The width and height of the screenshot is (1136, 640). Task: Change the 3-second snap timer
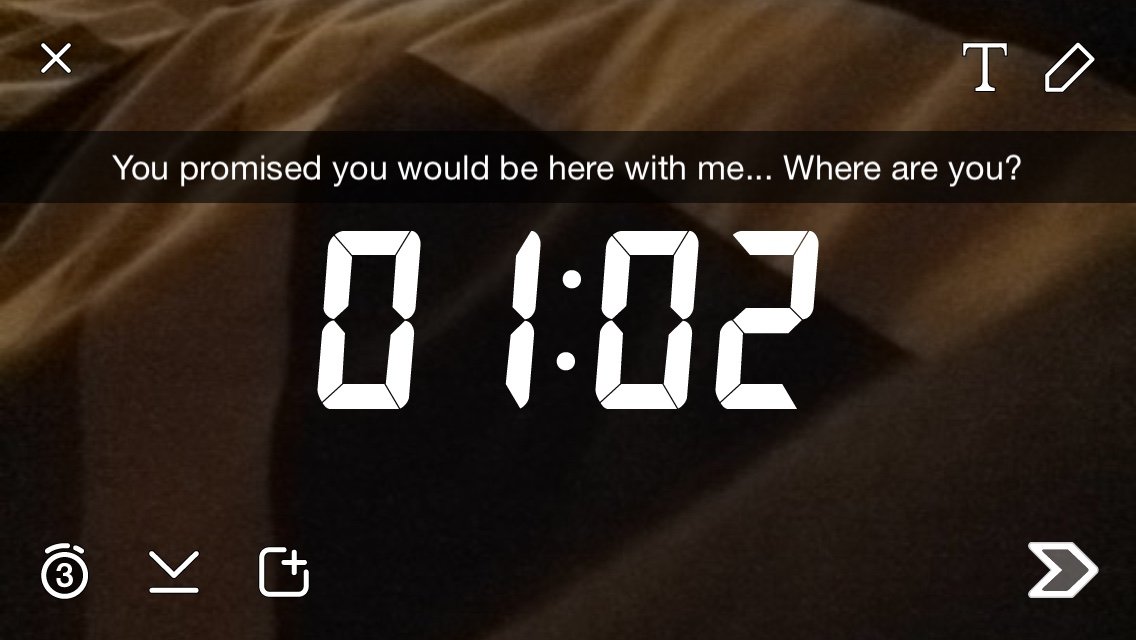coord(65,572)
